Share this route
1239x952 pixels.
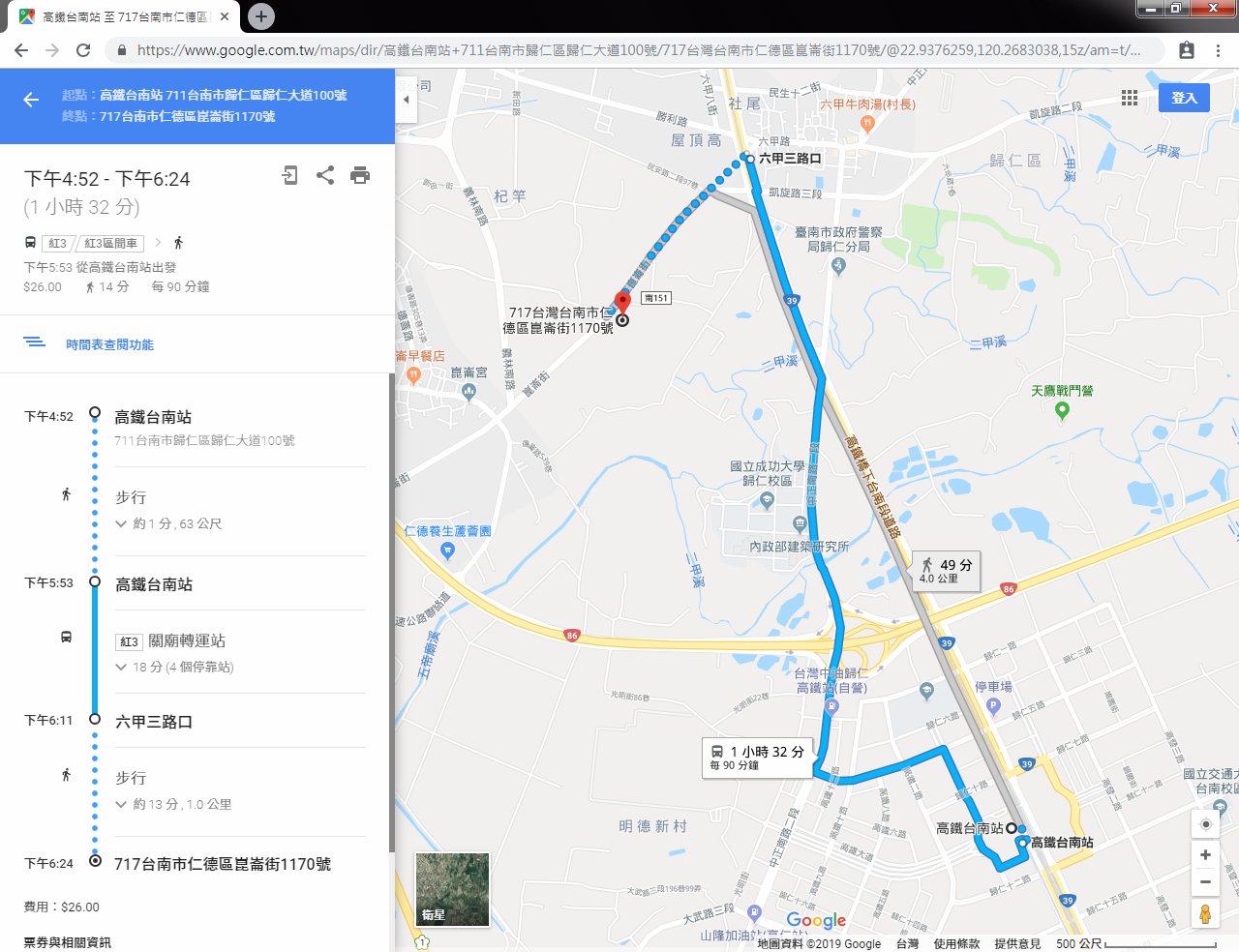point(325,175)
